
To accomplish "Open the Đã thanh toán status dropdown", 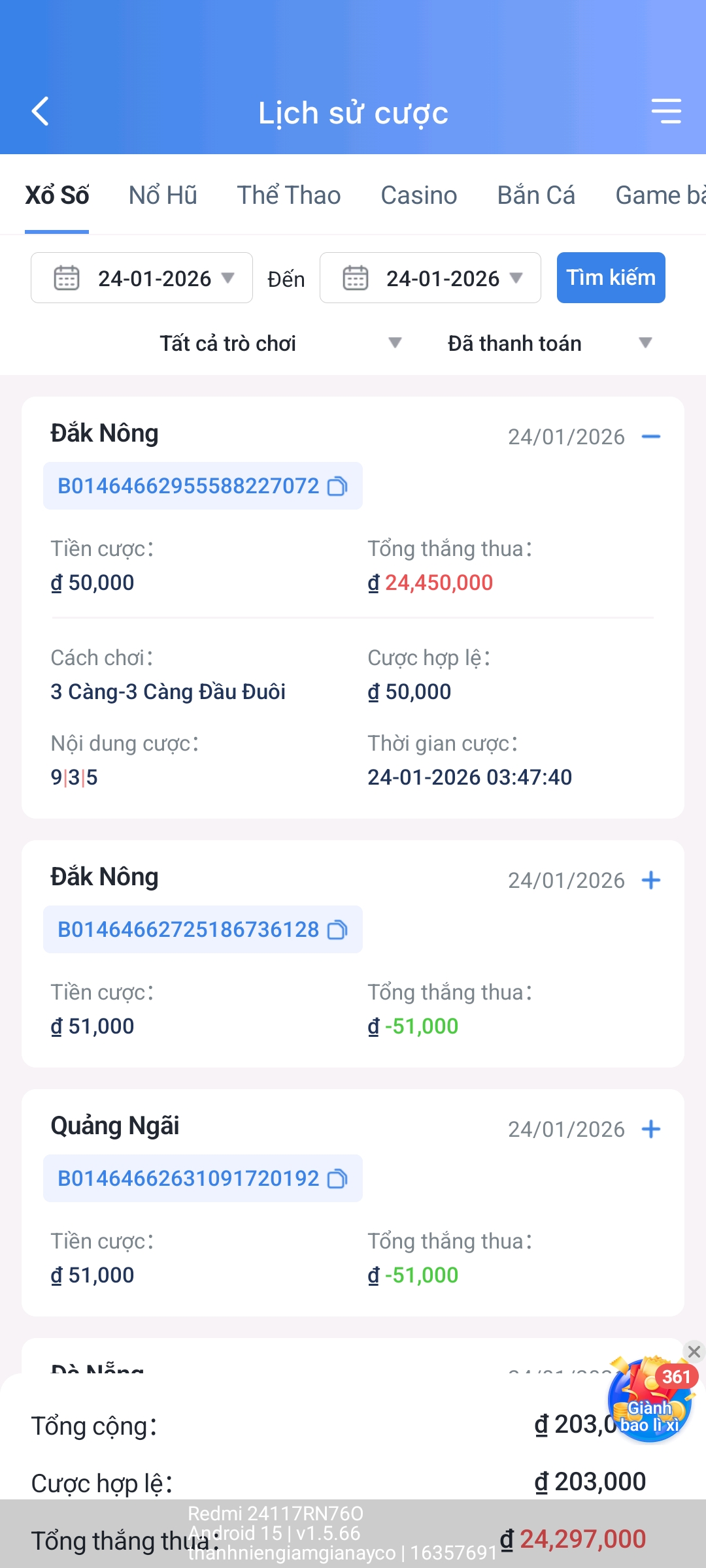I will click(549, 343).
